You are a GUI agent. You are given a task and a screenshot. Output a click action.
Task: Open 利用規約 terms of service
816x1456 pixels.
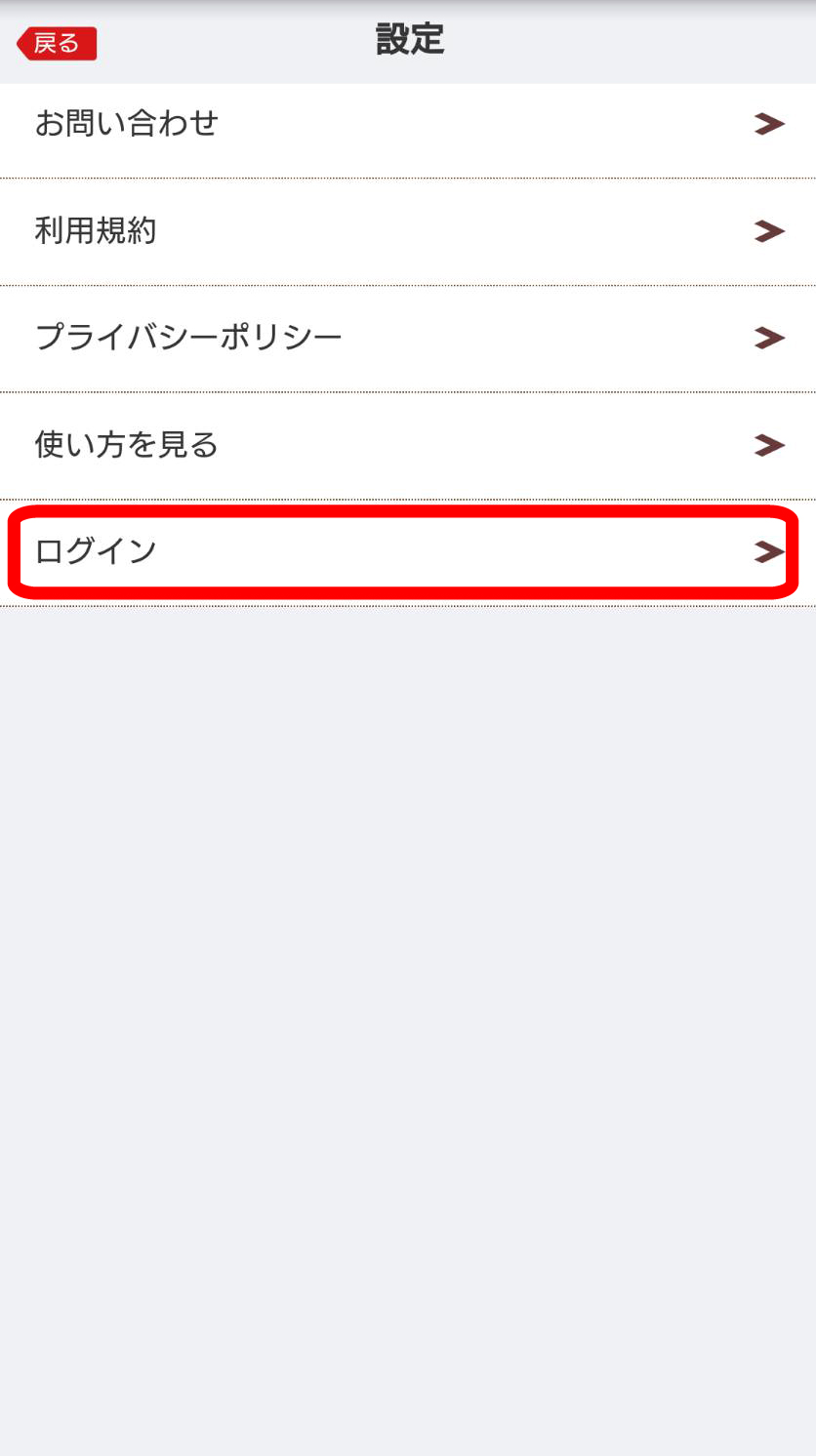pyautogui.click(x=408, y=232)
